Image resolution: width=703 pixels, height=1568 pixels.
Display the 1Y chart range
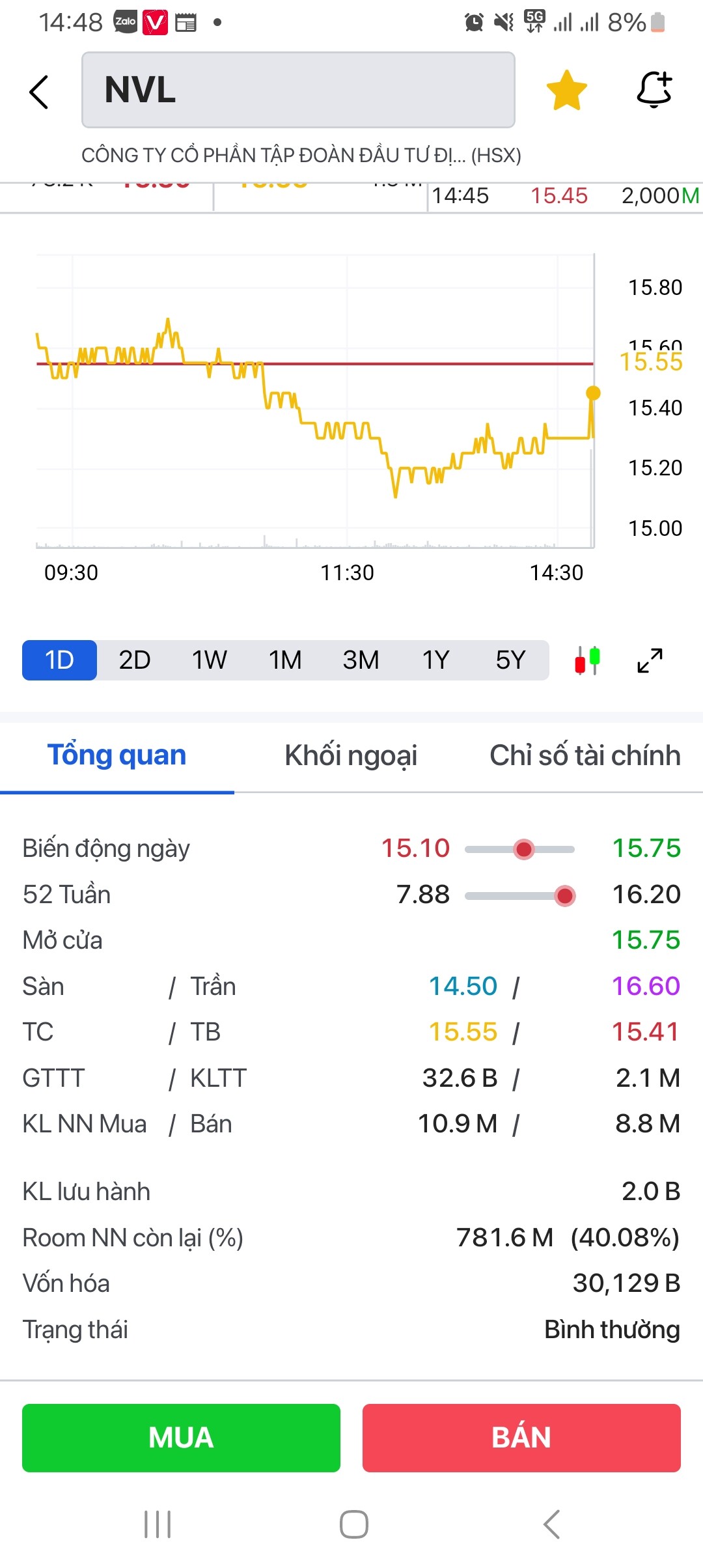coord(435,660)
